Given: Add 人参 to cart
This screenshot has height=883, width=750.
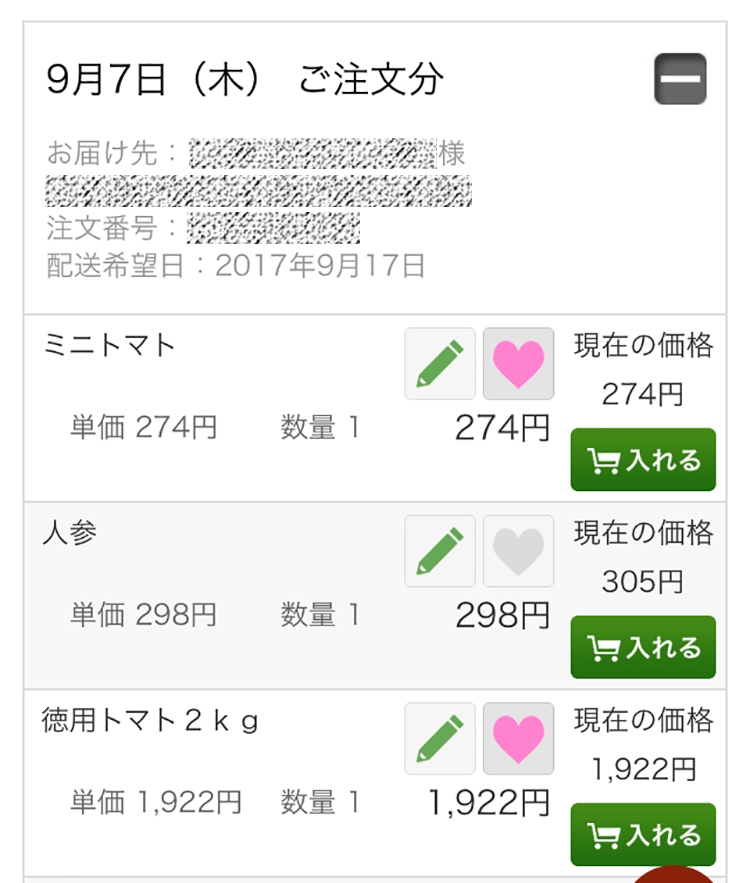Looking at the screenshot, I should (x=643, y=647).
